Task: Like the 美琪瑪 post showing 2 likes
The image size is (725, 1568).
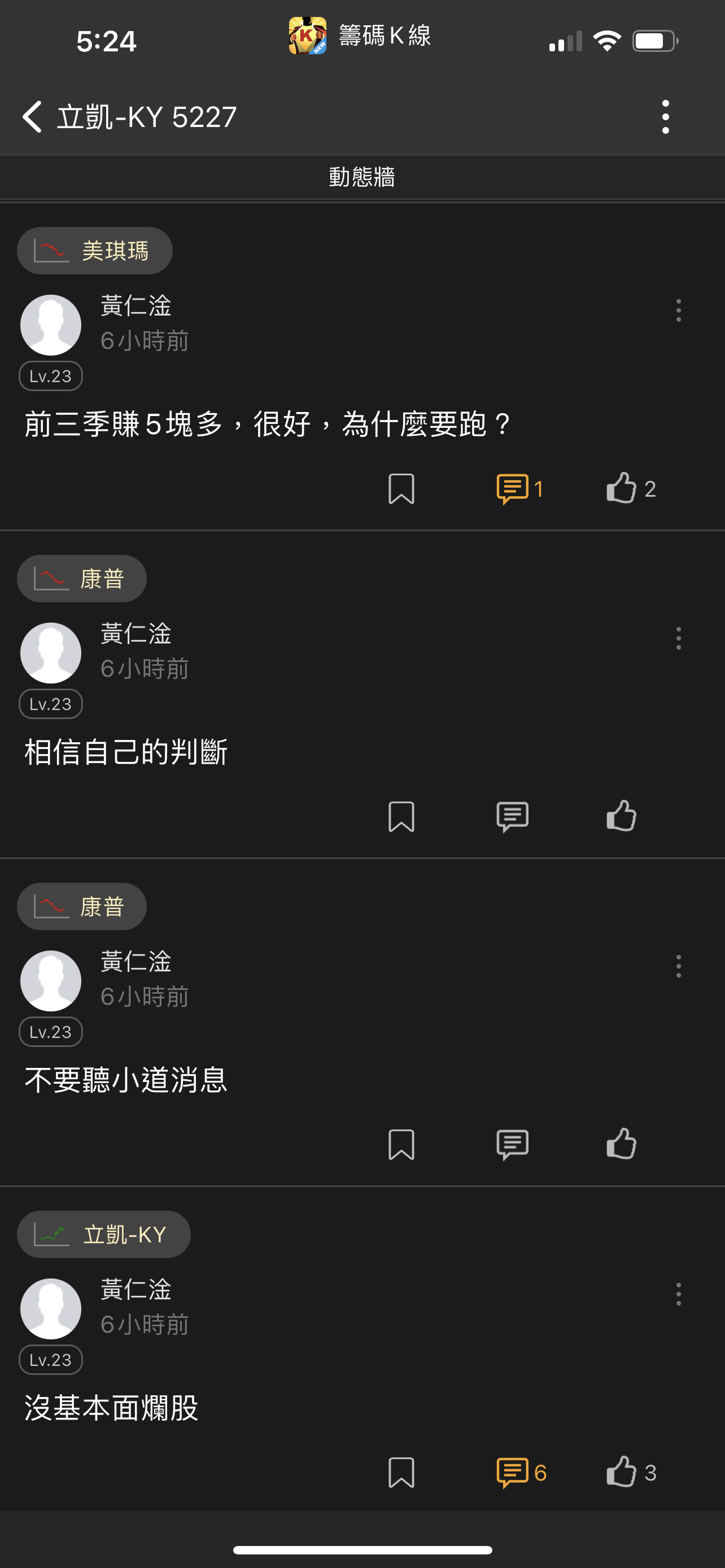Action: click(622, 488)
